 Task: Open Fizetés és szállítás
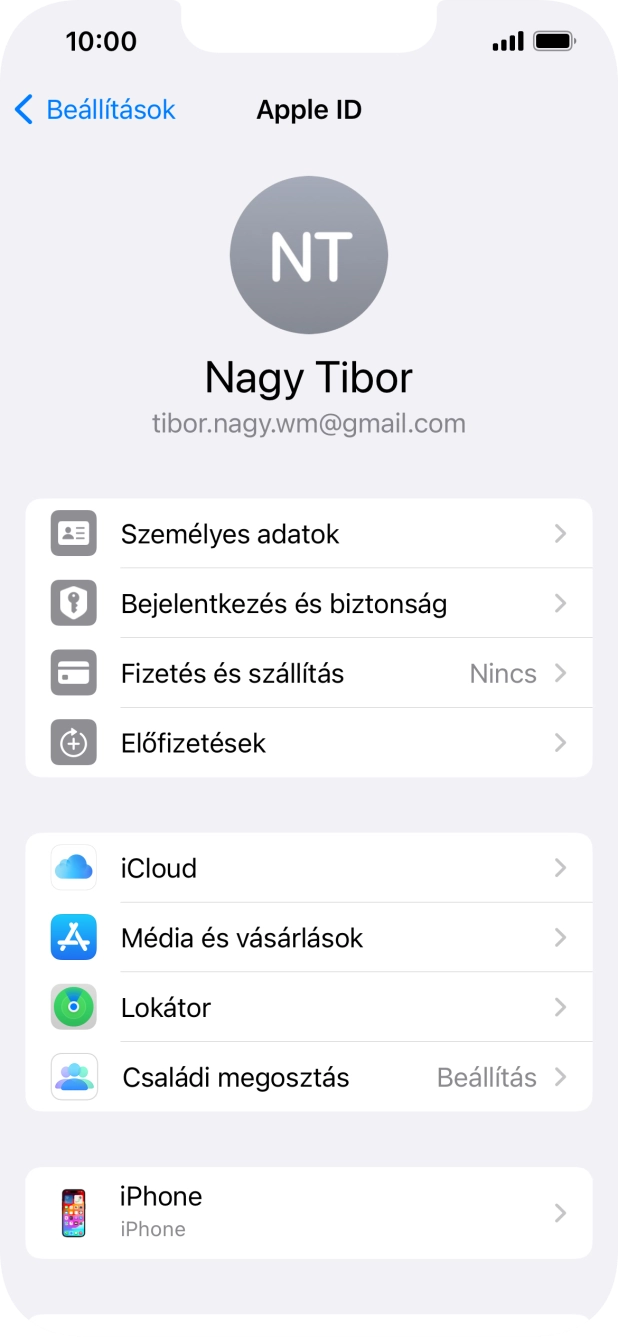click(309, 674)
